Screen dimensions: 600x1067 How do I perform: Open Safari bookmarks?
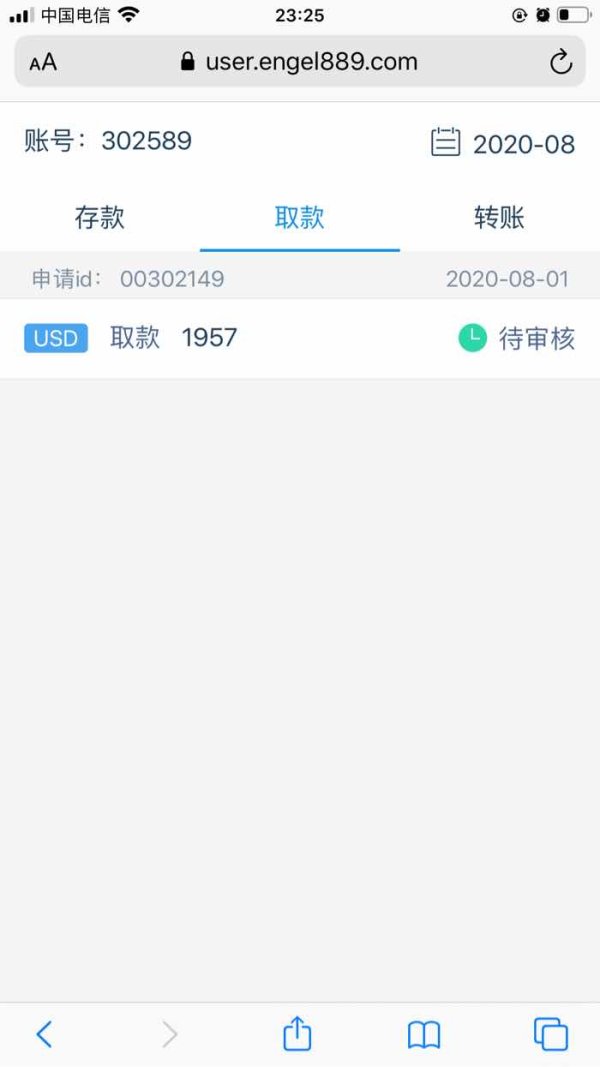[x=424, y=1035]
